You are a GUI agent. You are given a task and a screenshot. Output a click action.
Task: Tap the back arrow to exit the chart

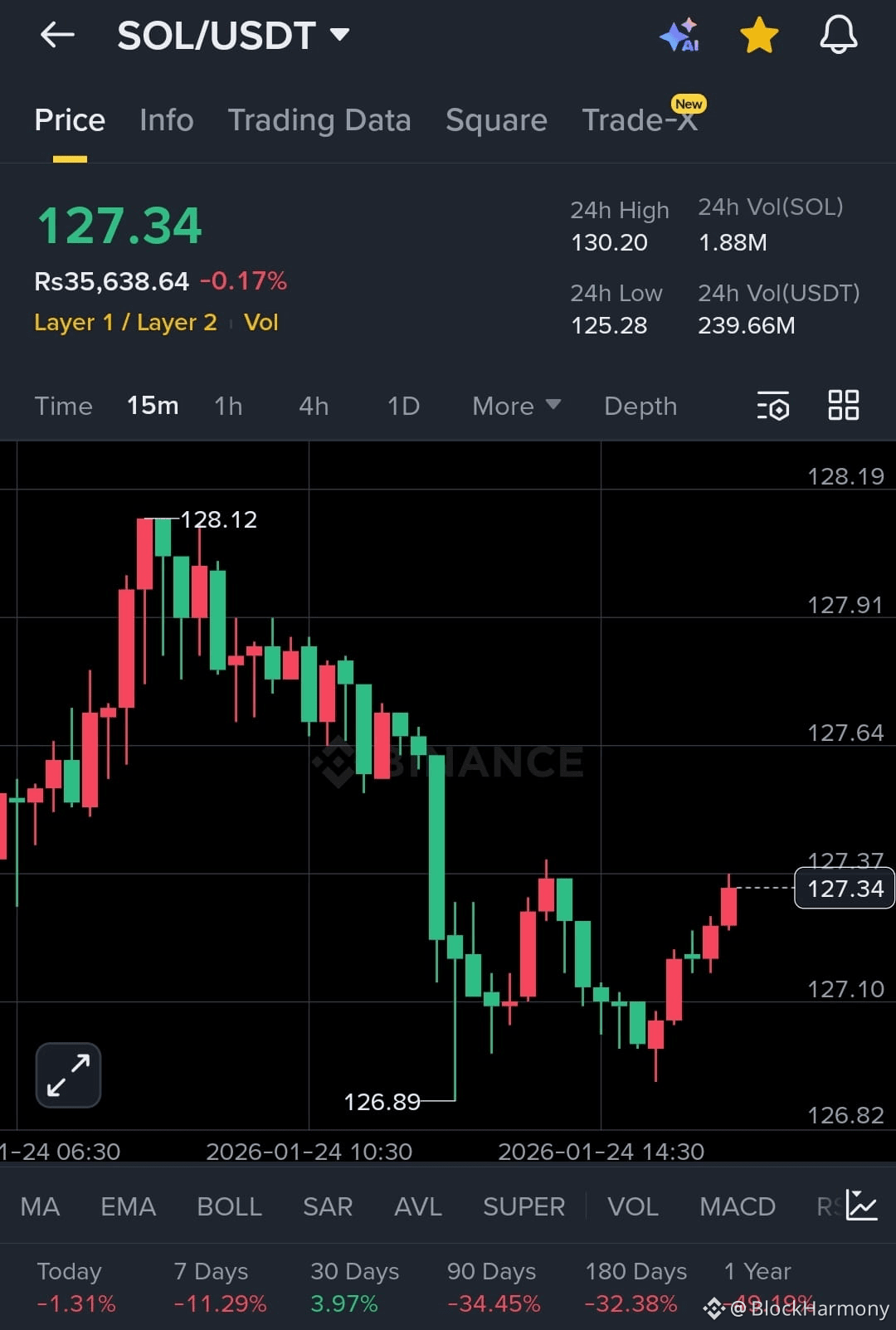pos(56,35)
